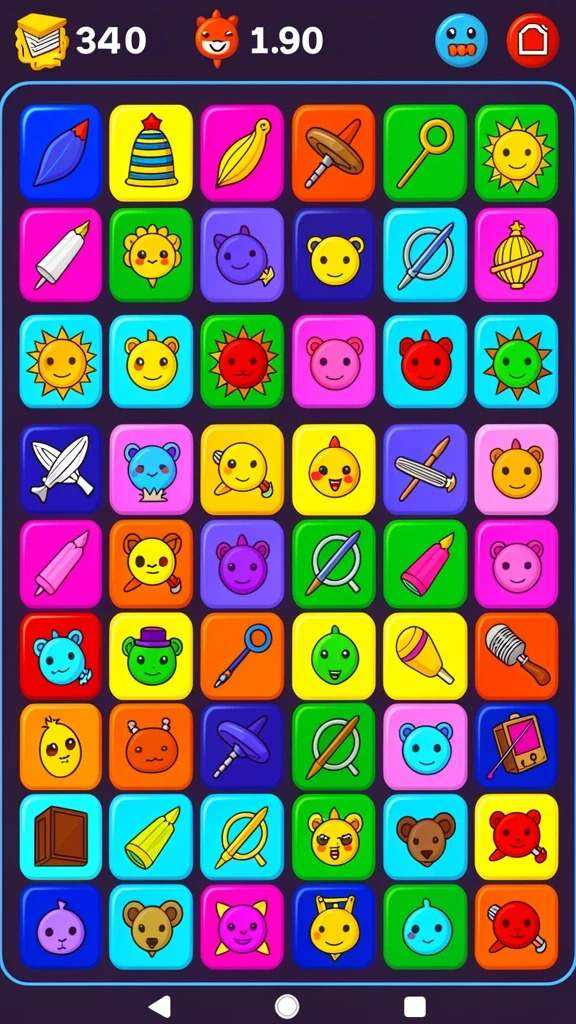Image resolution: width=576 pixels, height=1024 pixels.
Task: Tap the microphone tile
Action: pyautogui.click(x=516, y=656)
